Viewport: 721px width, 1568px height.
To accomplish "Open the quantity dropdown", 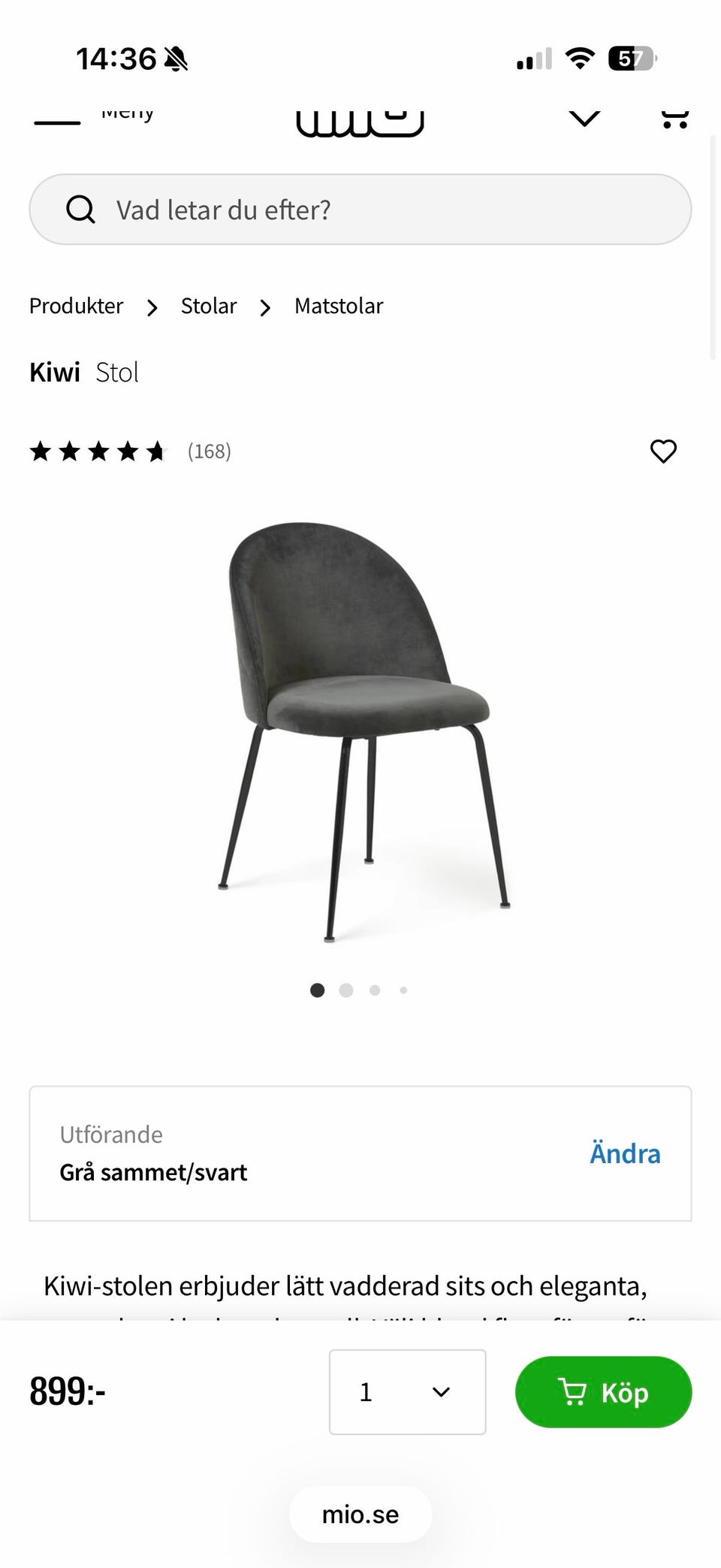I will coord(406,1391).
